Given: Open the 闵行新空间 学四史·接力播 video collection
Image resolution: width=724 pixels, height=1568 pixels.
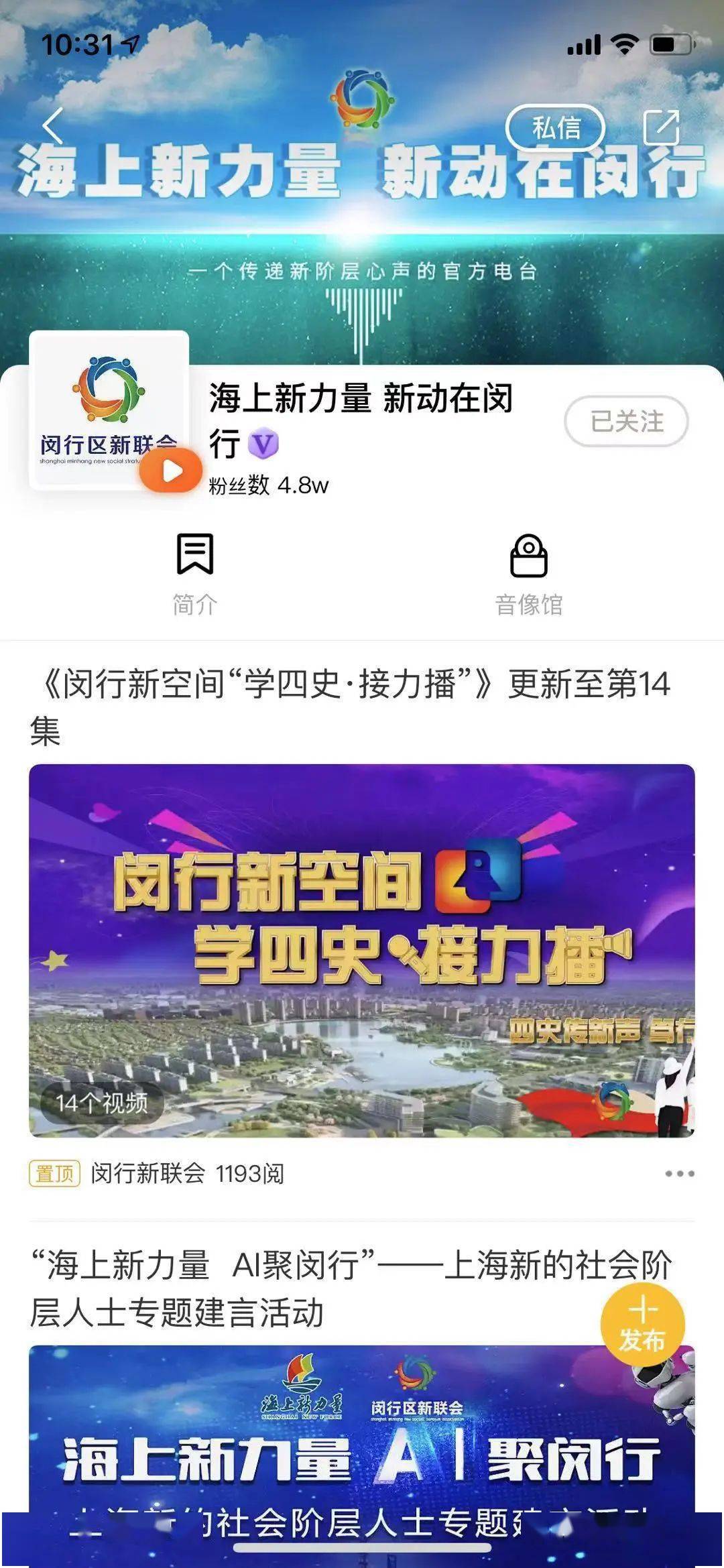Looking at the screenshot, I should coord(361,951).
